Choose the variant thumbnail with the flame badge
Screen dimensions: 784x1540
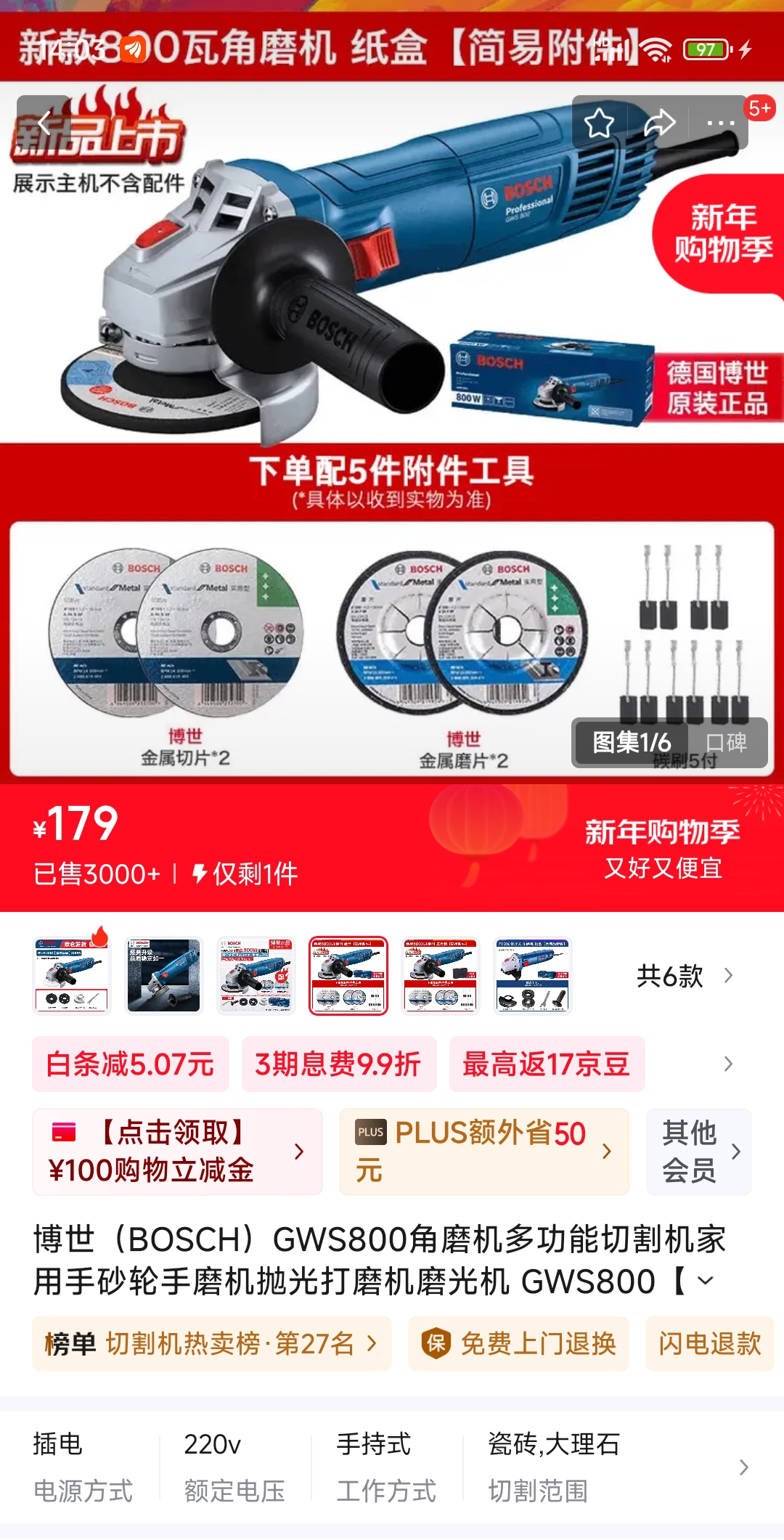pyautogui.click(x=72, y=975)
